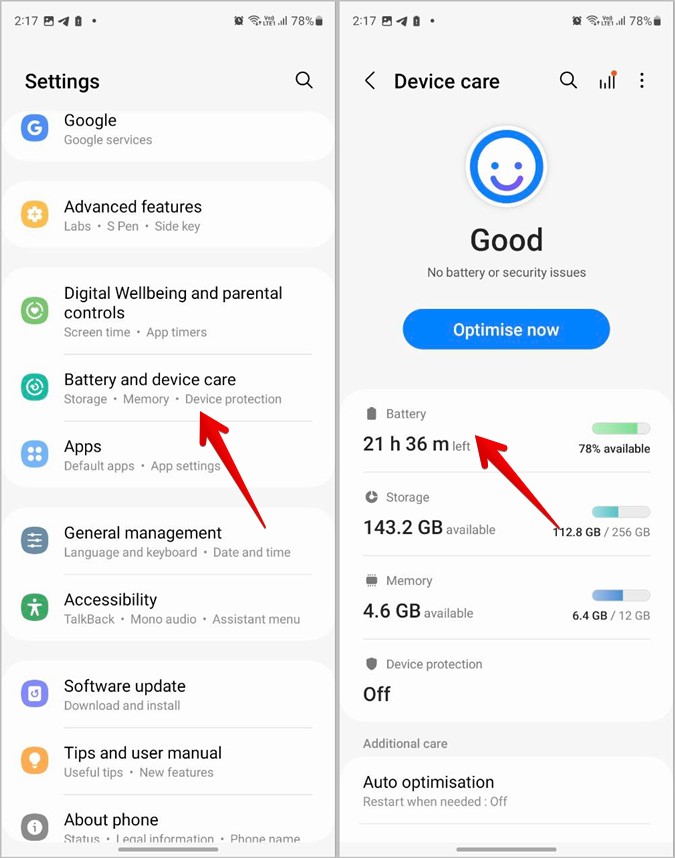Tap the Optimise now button

click(x=506, y=329)
